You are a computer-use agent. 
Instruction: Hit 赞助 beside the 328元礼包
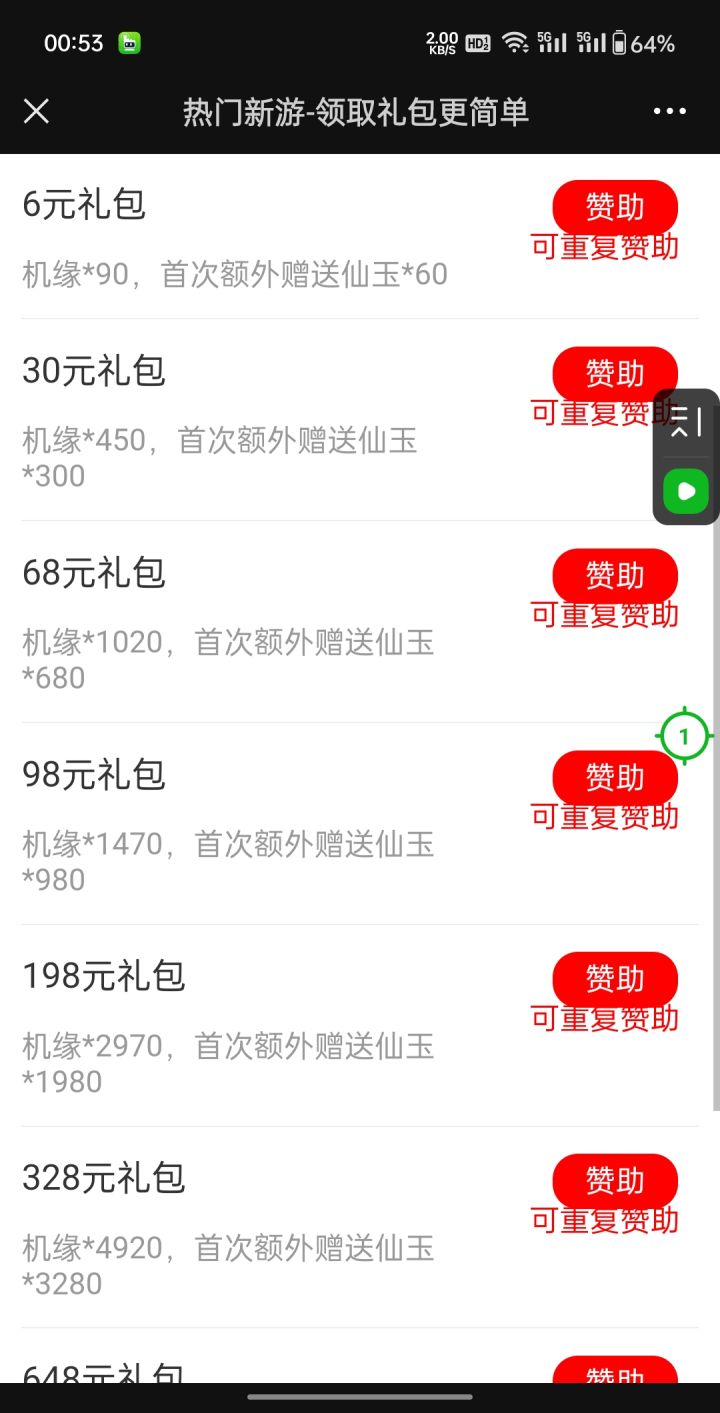pyautogui.click(x=614, y=1181)
